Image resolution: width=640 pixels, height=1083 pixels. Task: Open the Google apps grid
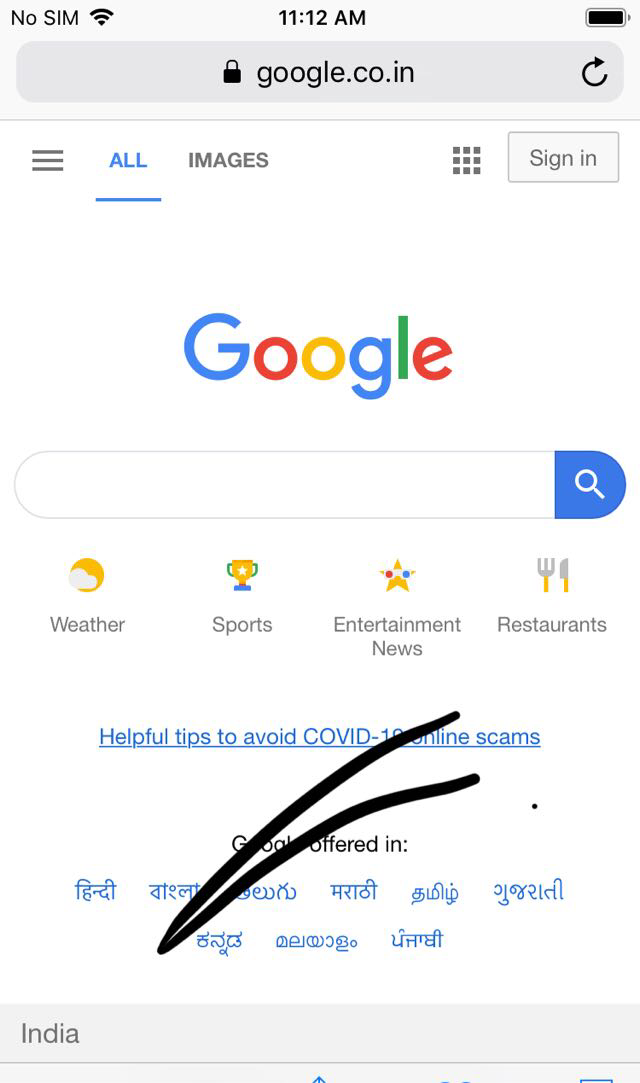click(466, 160)
